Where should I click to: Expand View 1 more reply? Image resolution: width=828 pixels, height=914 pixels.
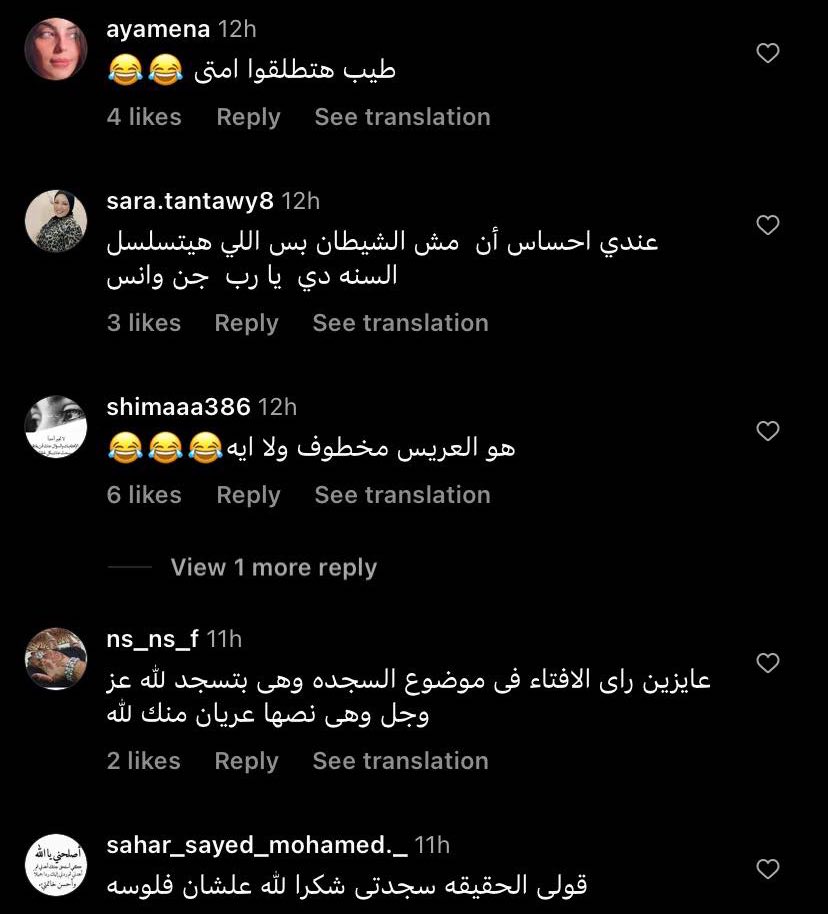[273, 568]
